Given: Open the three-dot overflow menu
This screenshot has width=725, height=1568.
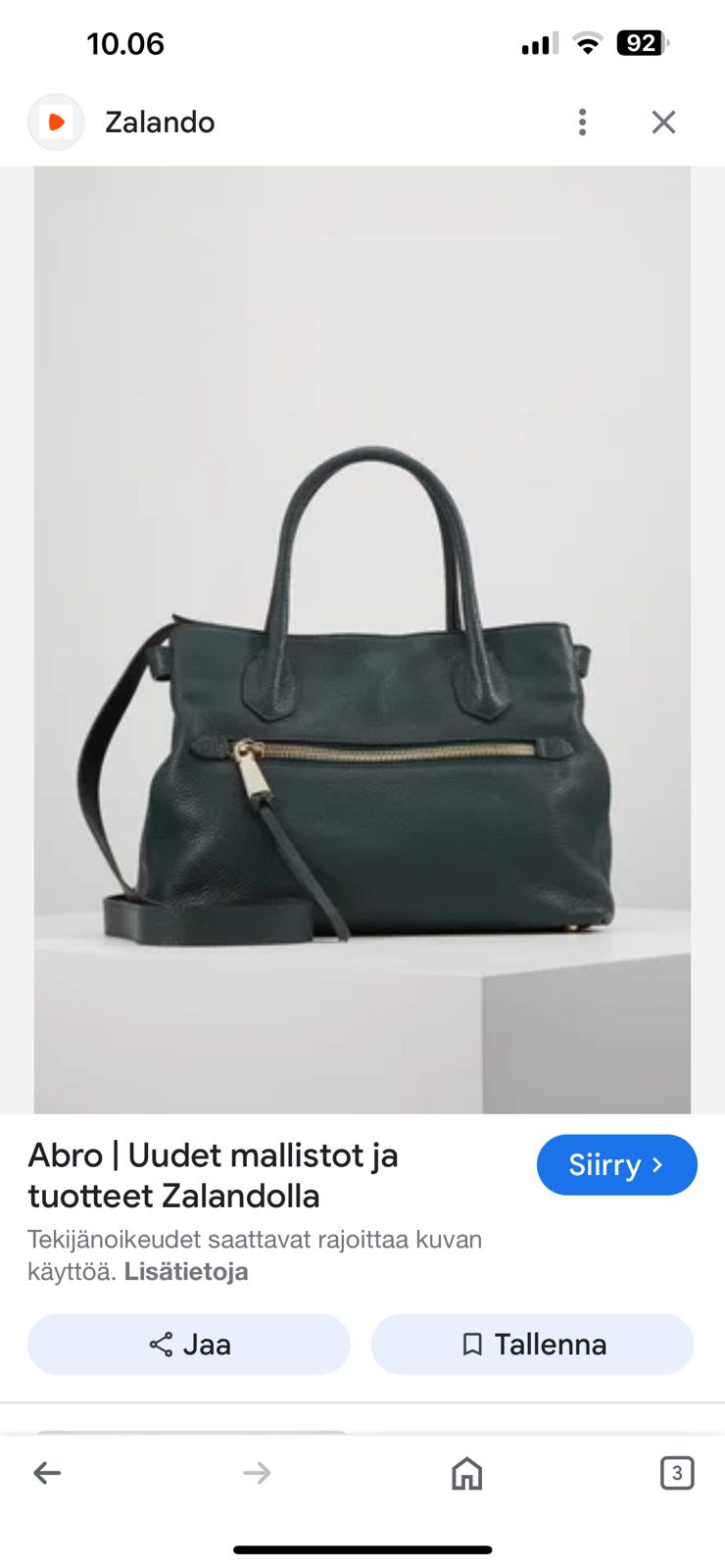Looking at the screenshot, I should [582, 122].
